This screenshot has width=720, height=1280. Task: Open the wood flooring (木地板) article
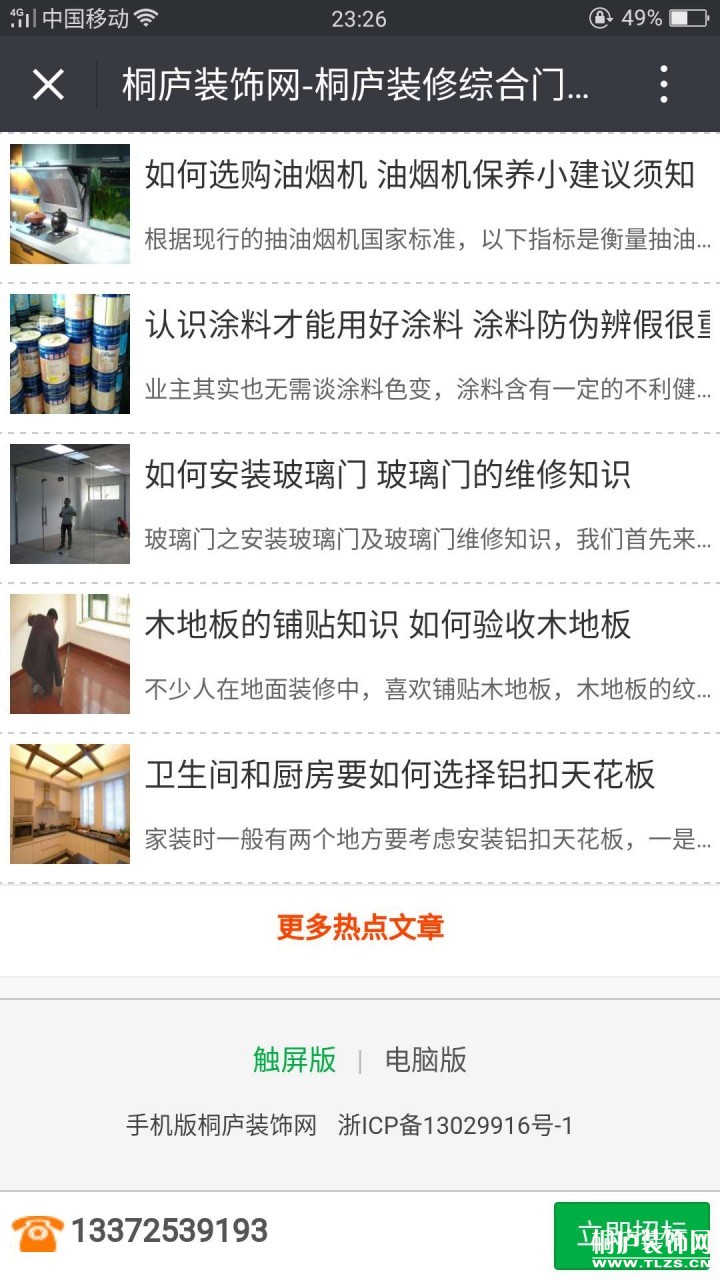[x=388, y=626]
